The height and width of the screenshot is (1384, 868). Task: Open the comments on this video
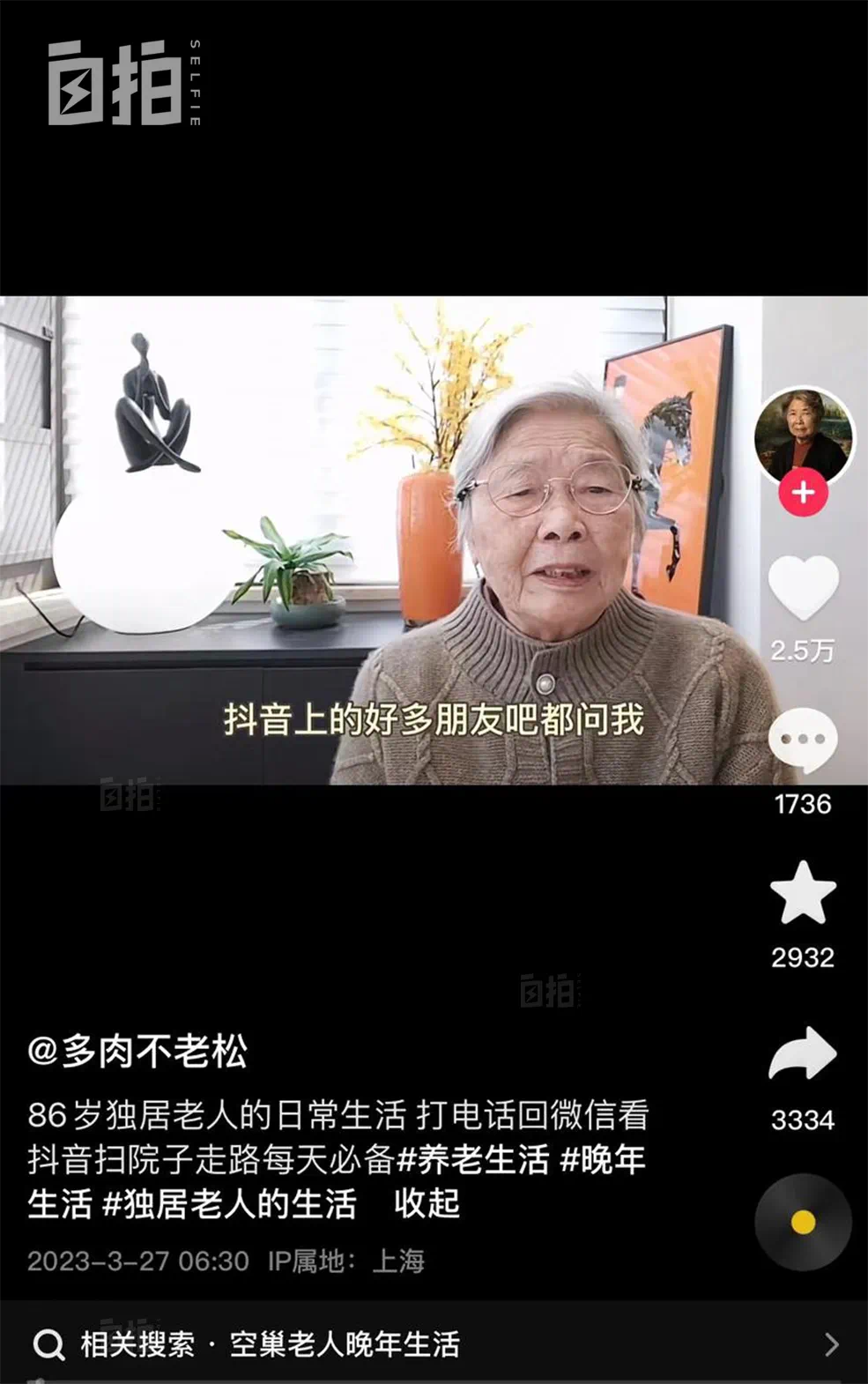click(803, 740)
